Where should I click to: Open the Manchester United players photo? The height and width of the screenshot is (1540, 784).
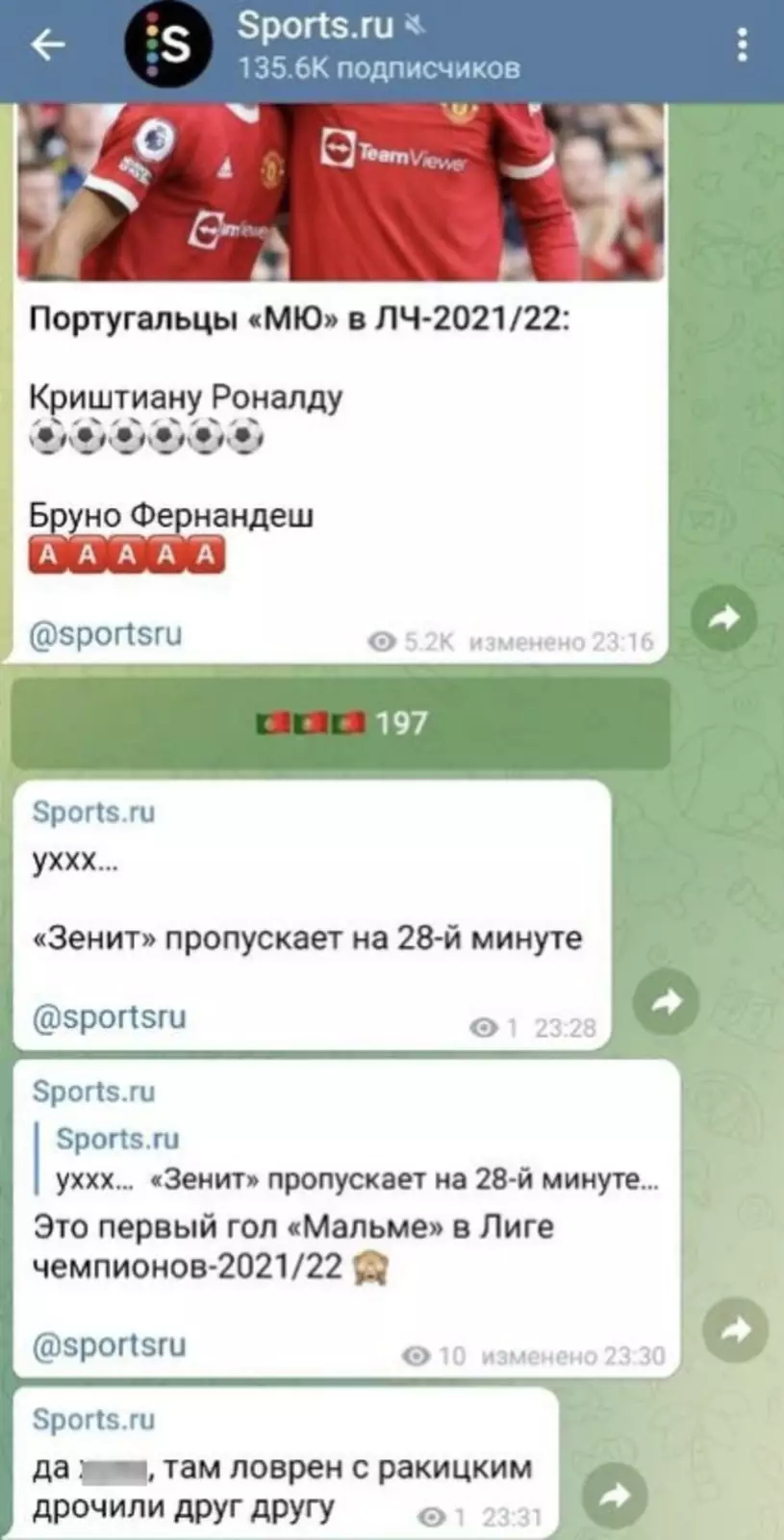341,192
